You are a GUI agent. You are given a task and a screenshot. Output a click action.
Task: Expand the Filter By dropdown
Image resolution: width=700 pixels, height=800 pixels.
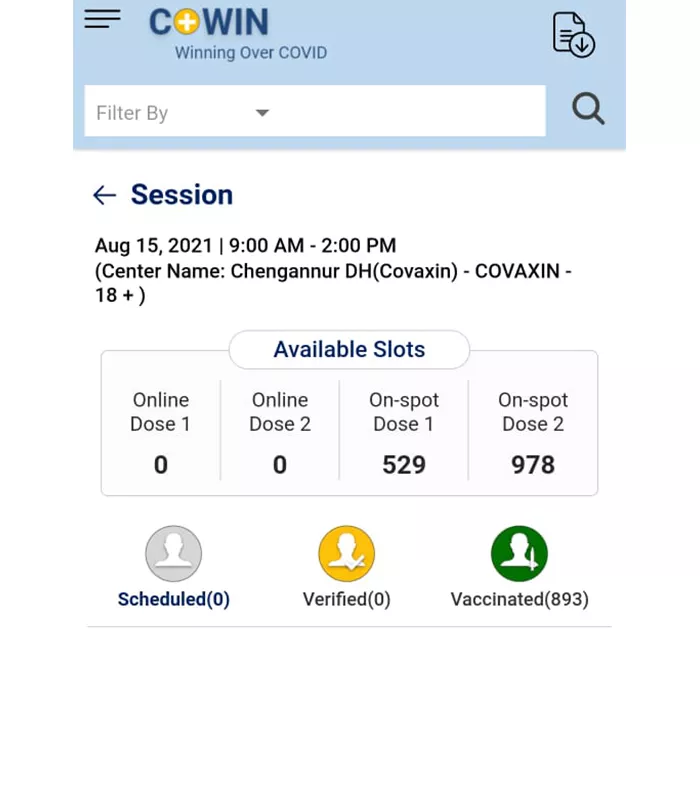262,112
